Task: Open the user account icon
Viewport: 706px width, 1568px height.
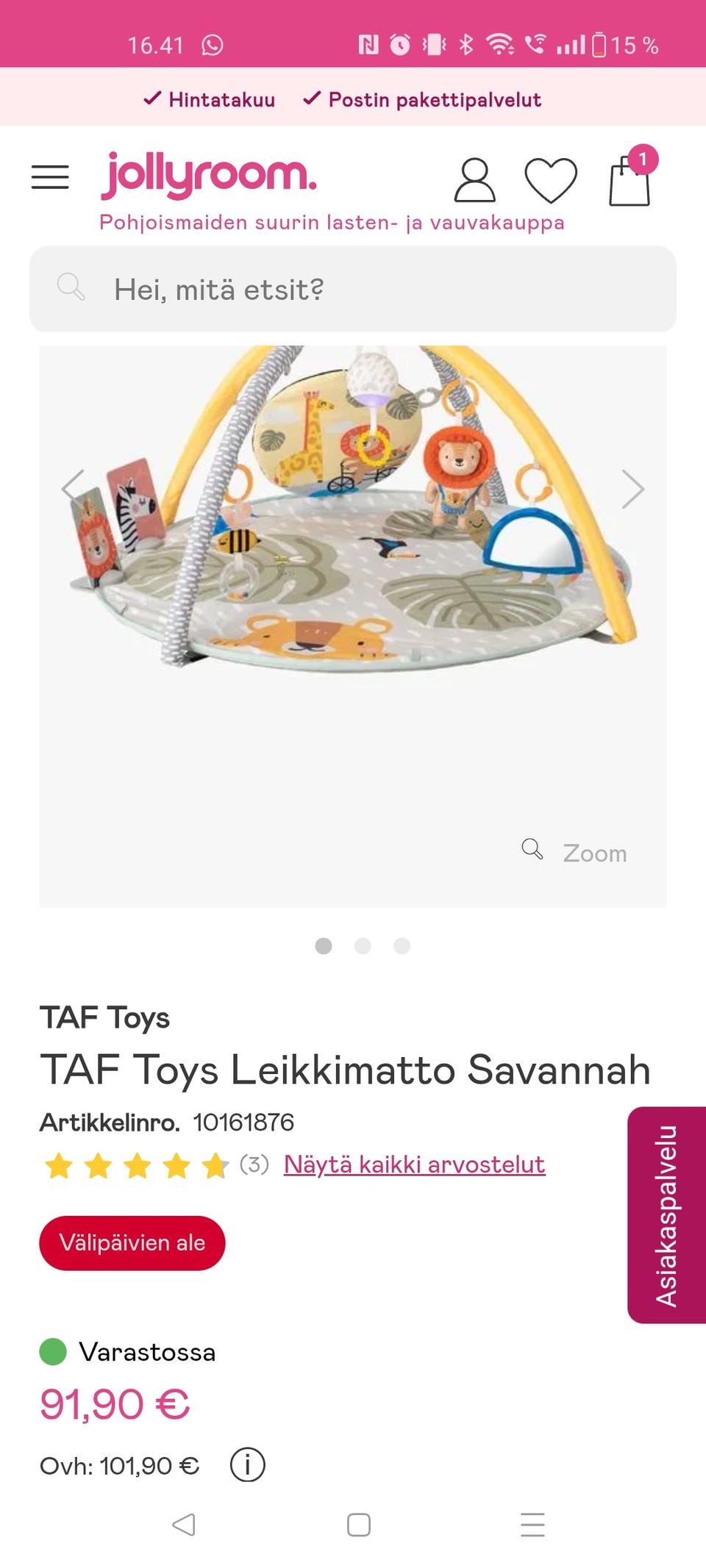Action: (x=474, y=180)
